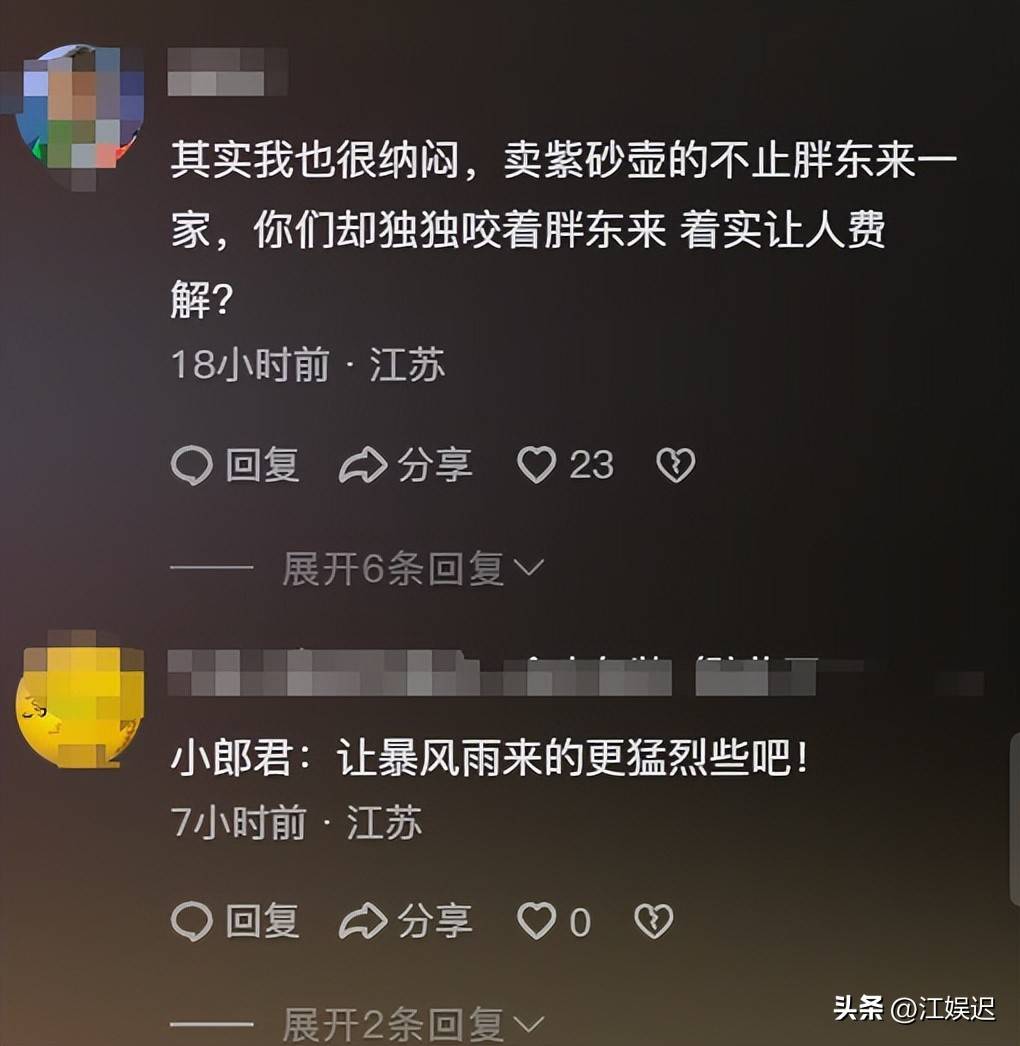Viewport: 1020px width, 1046px height.
Task: Expand the 2 replies
Action: (412, 1022)
